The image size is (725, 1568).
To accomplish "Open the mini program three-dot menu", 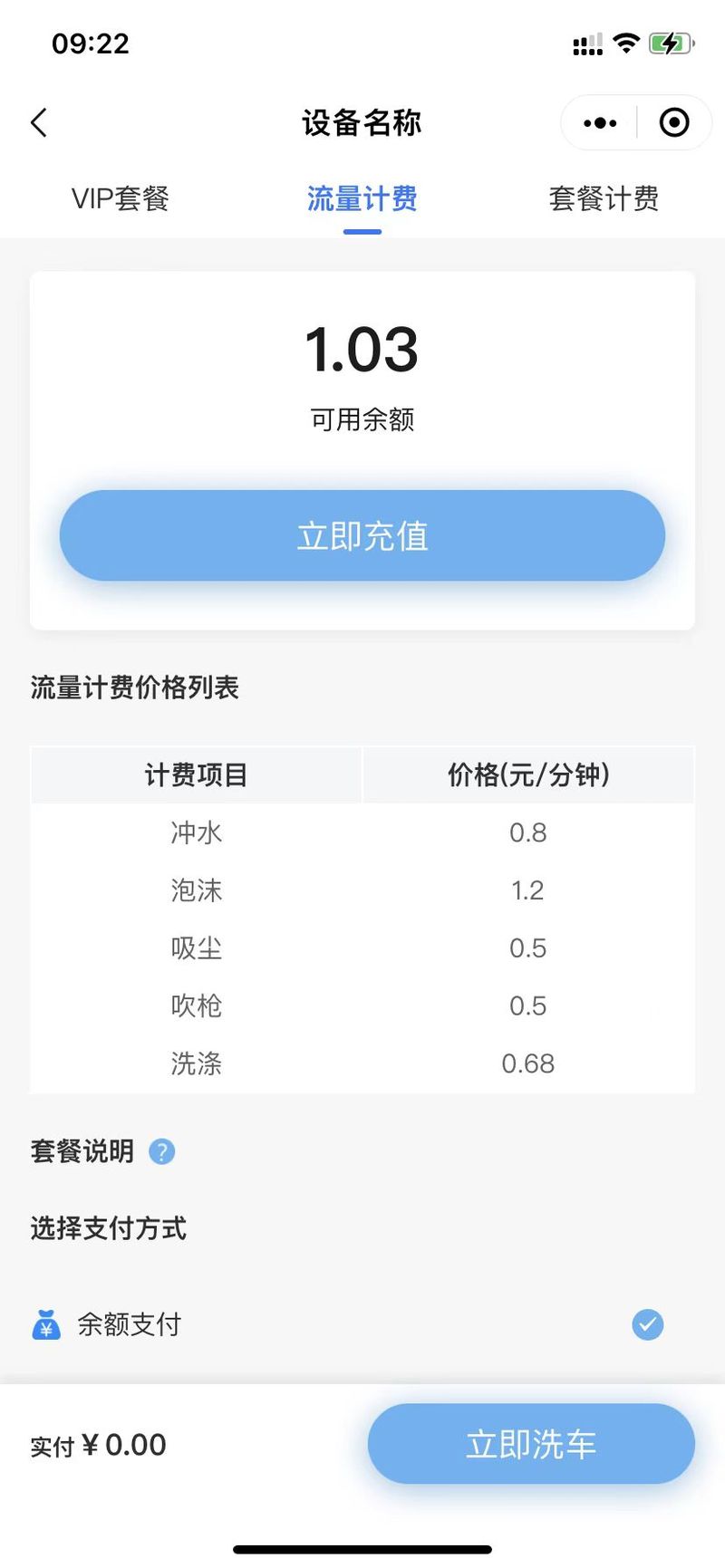I will (x=600, y=123).
